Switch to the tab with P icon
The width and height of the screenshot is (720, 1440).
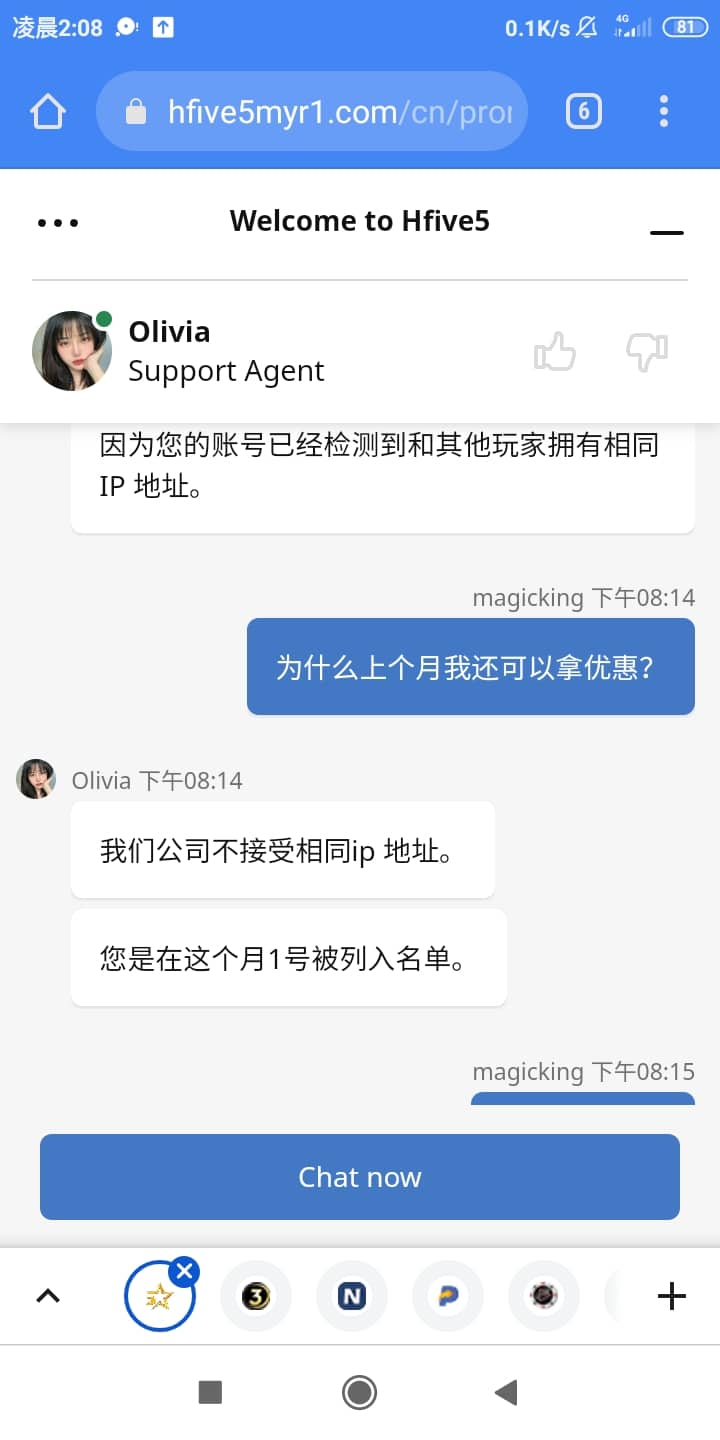pos(448,1297)
